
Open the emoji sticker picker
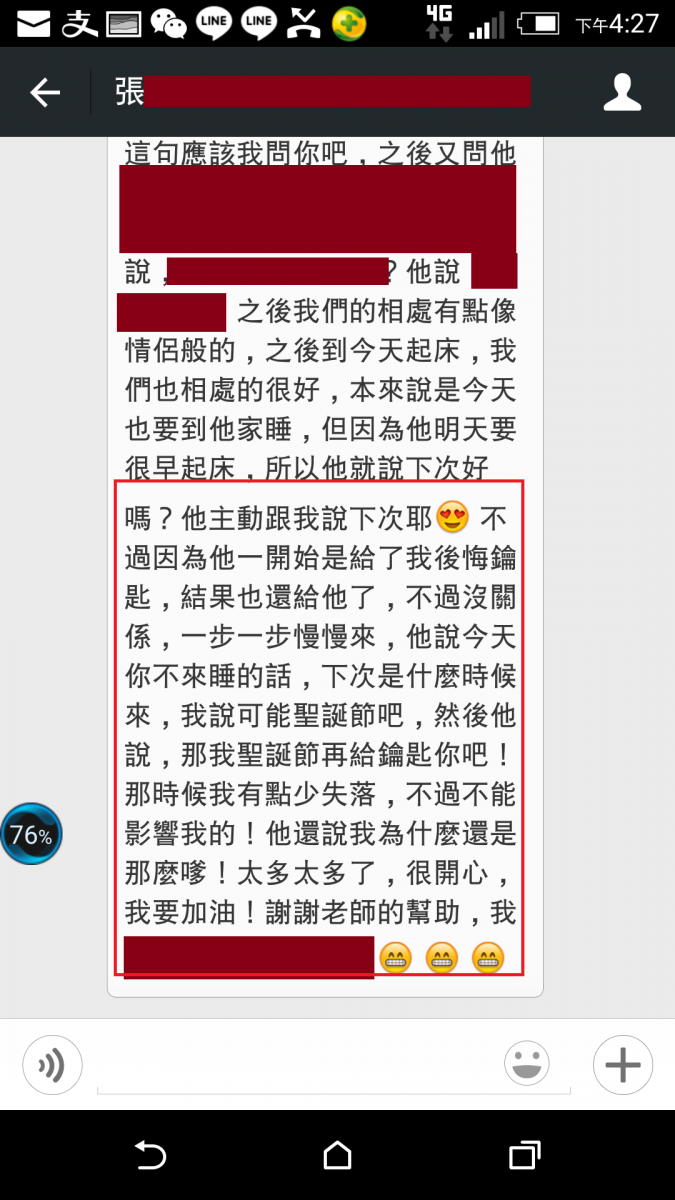point(527,1064)
